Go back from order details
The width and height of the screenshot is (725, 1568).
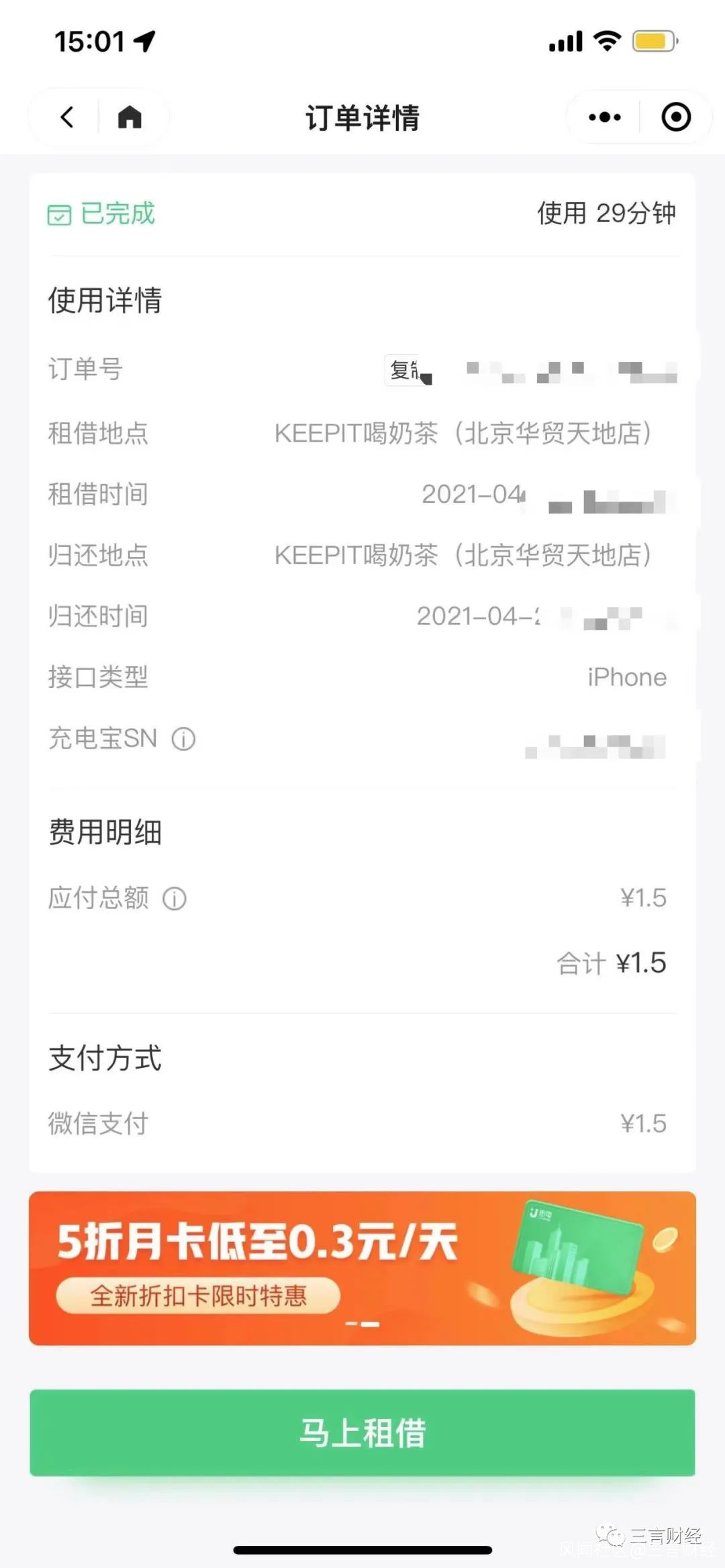point(66,117)
